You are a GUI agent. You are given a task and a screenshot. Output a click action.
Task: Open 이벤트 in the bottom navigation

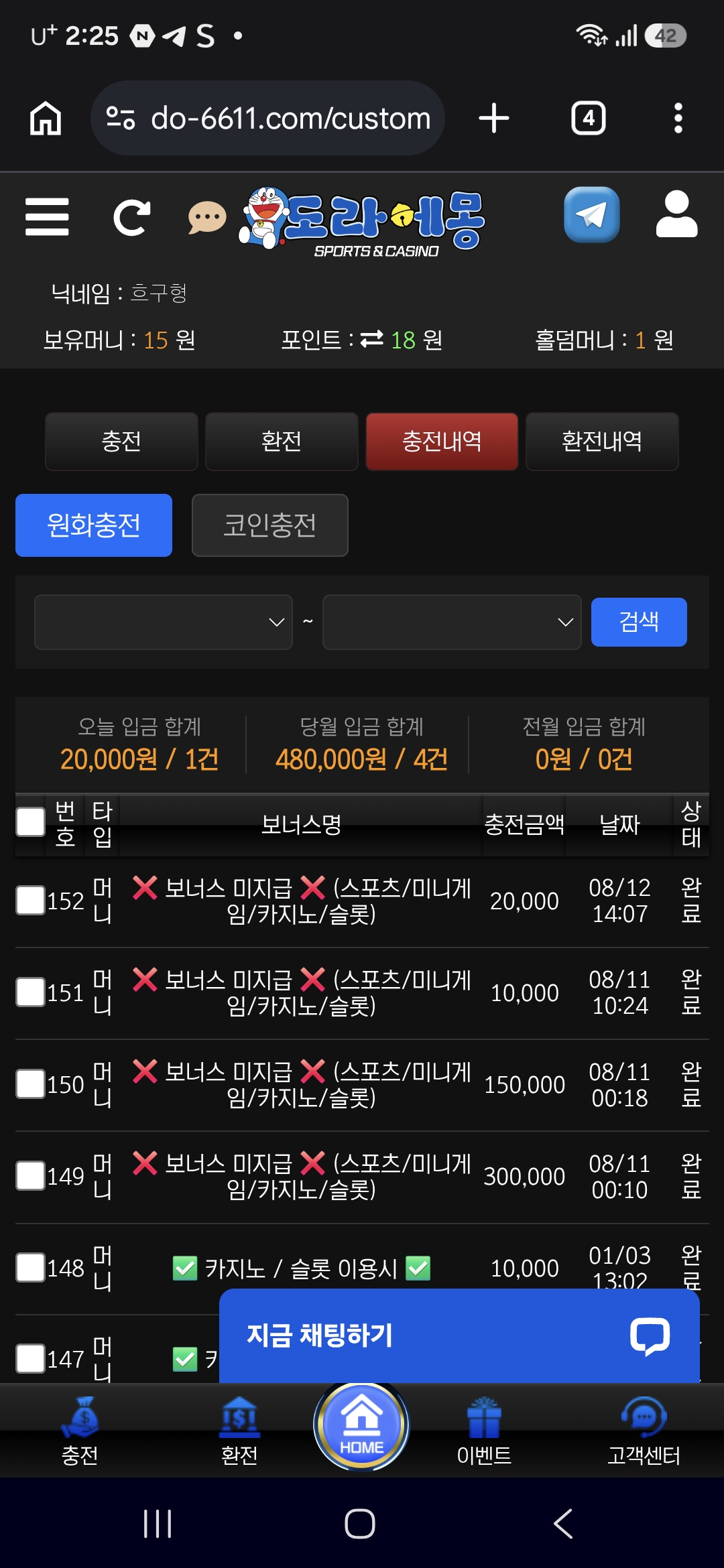click(484, 1431)
